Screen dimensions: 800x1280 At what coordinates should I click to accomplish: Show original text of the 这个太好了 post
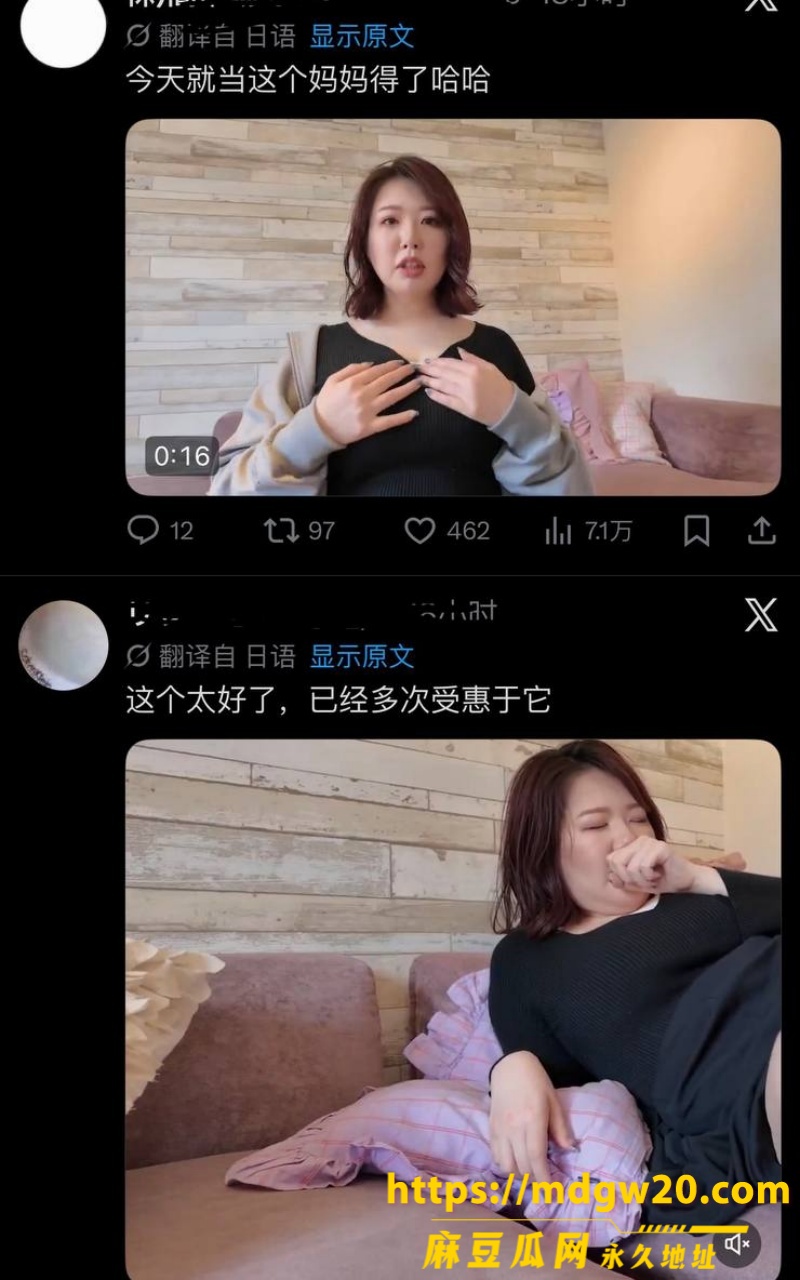tap(362, 656)
